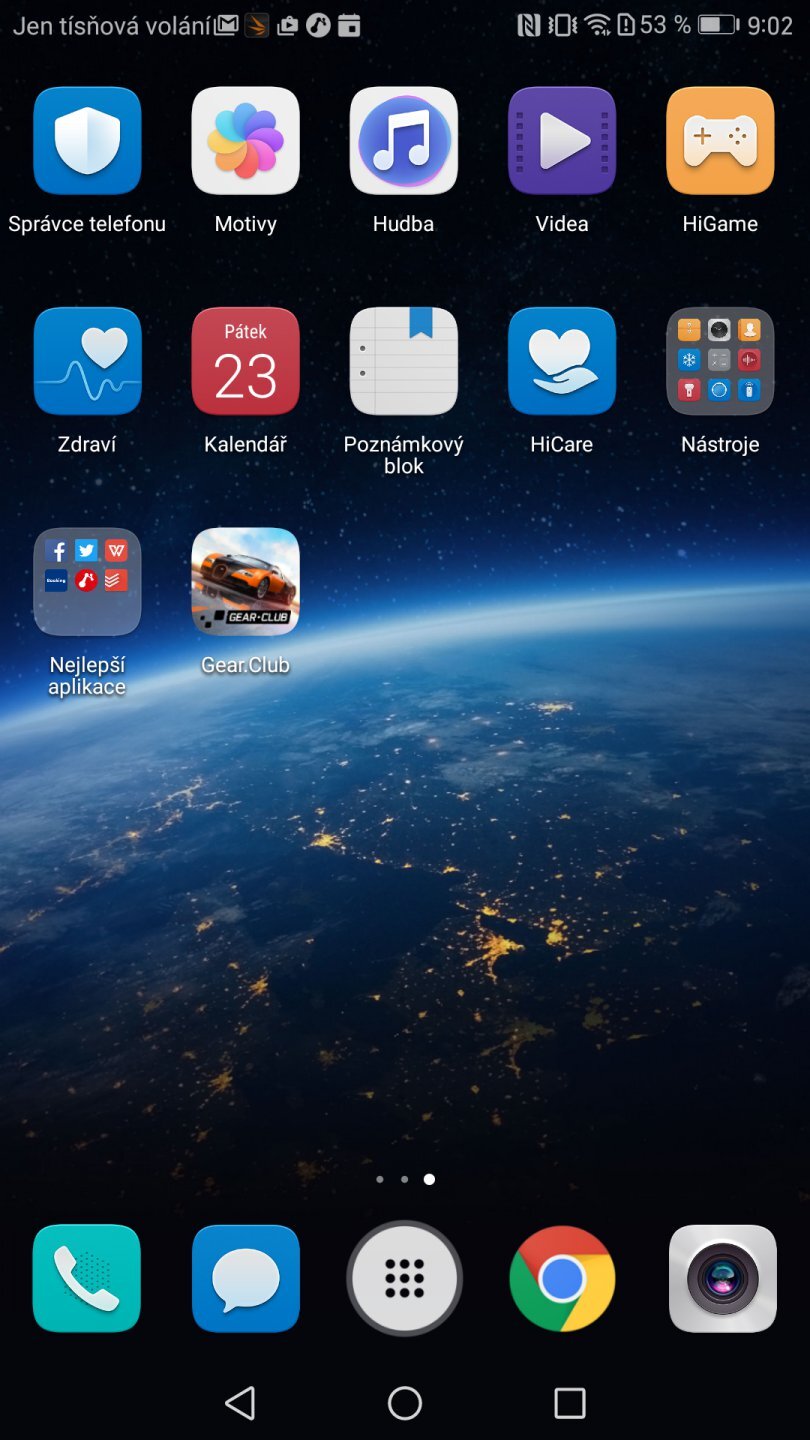Viewport: 810px width, 1440px height.
Task: Open the phone dialer in dock
Action: click(87, 1278)
